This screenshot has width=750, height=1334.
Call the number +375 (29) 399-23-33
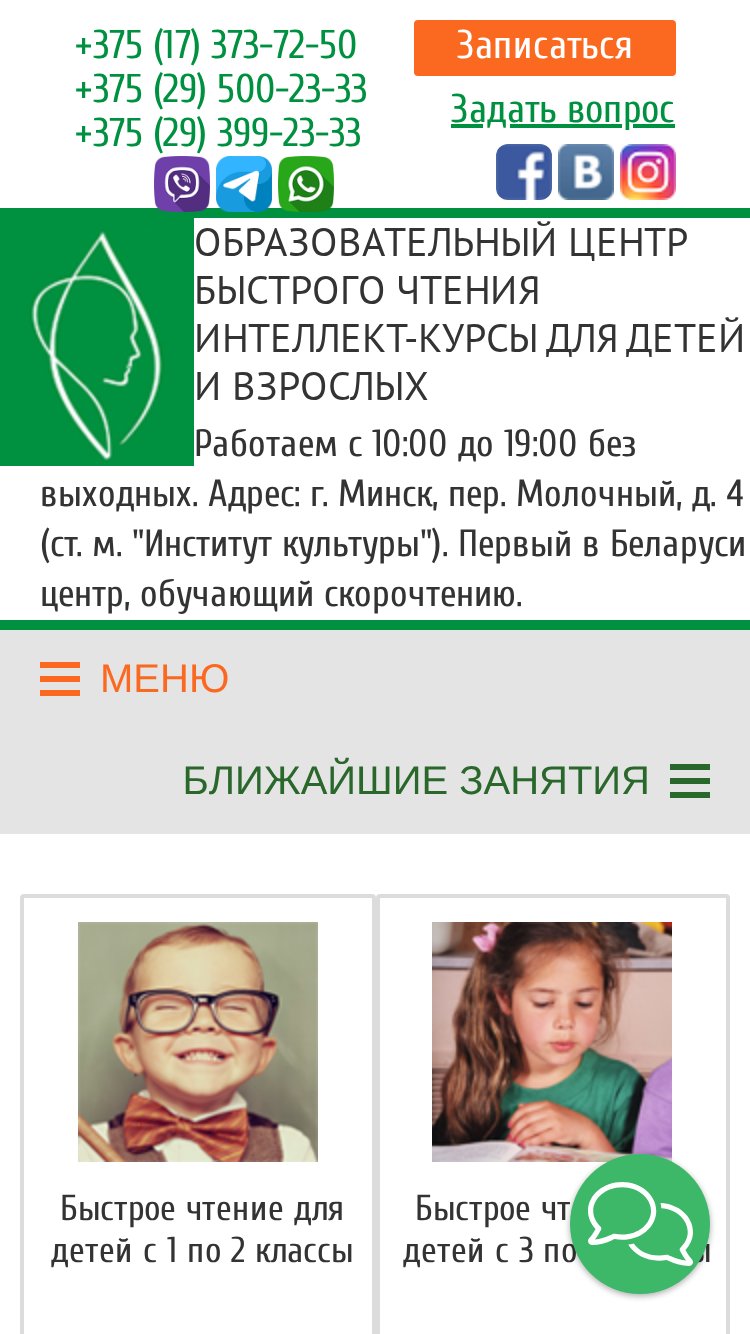(218, 133)
